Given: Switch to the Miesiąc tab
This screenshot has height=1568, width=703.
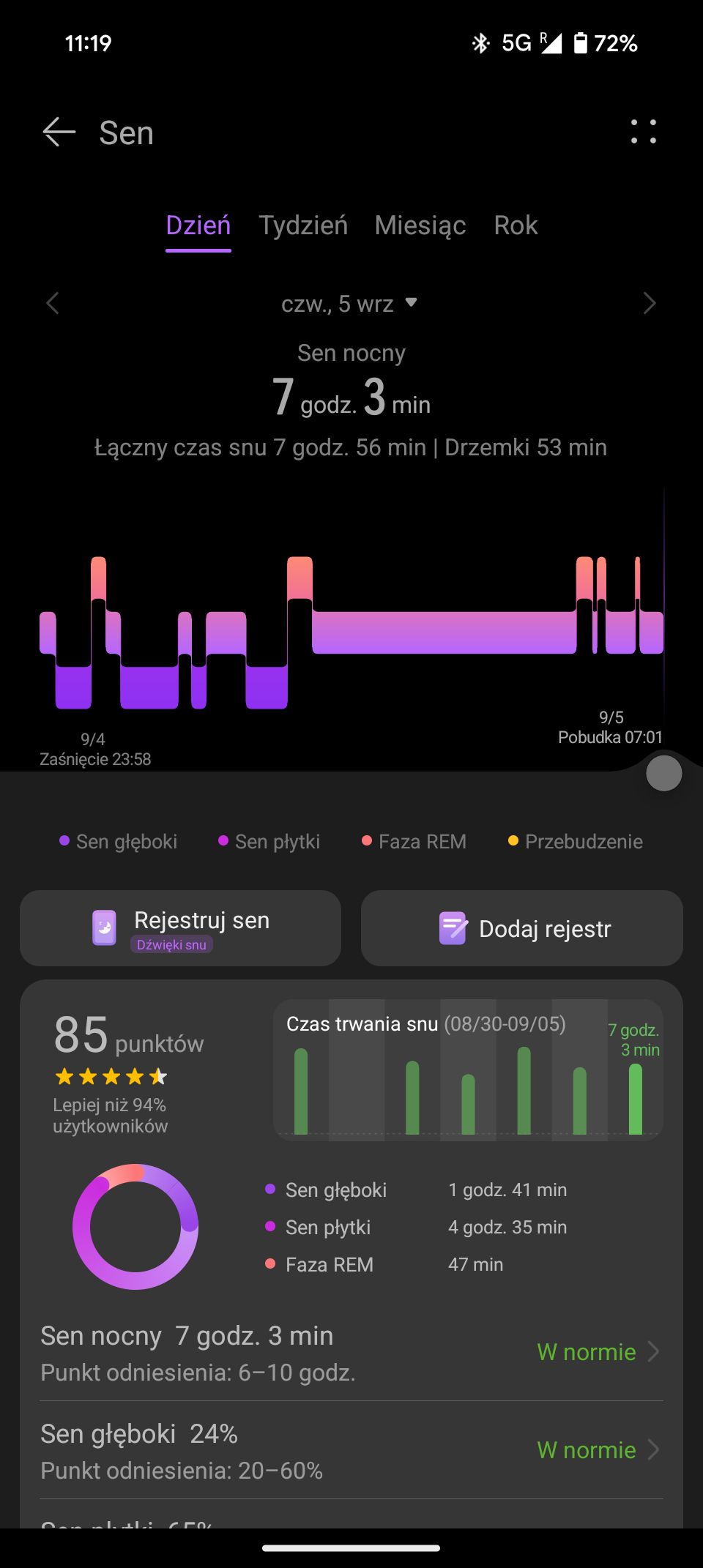Looking at the screenshot, I should pyautogui.click(x=420, y=225).
